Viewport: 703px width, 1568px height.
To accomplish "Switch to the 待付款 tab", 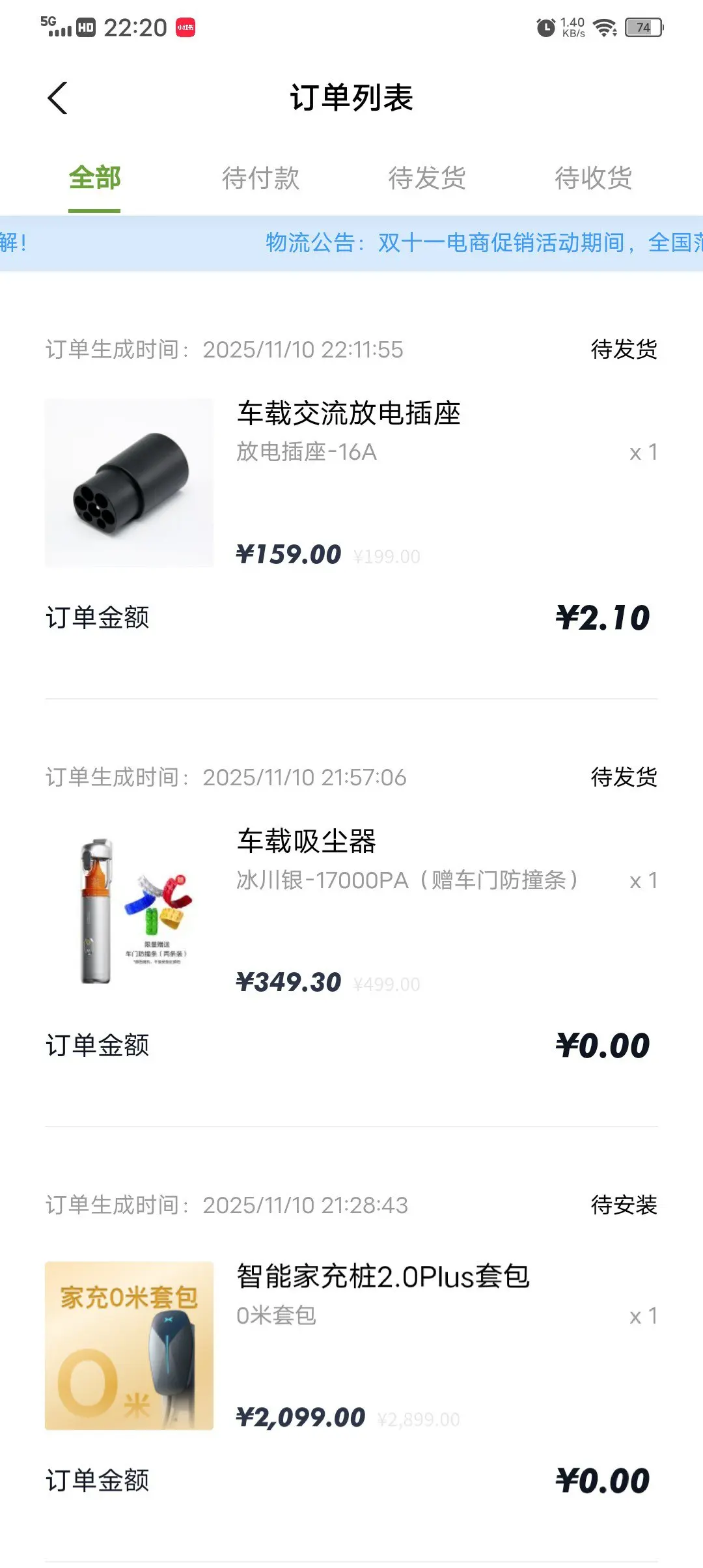I will tap(260, 178).
